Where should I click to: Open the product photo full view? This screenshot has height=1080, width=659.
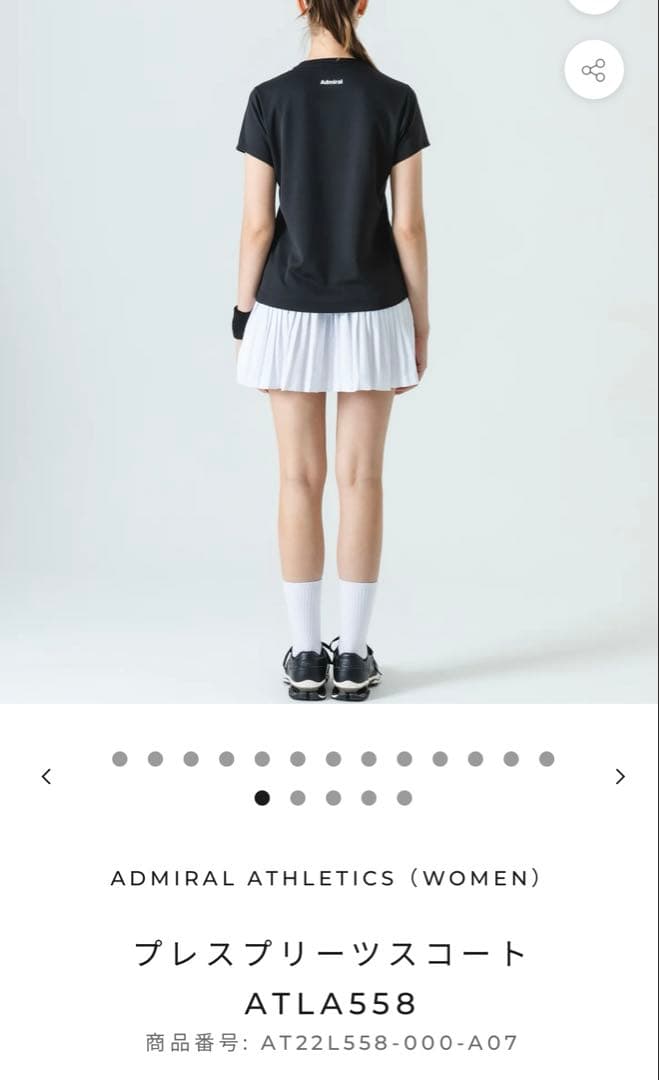tap(329, 380)
